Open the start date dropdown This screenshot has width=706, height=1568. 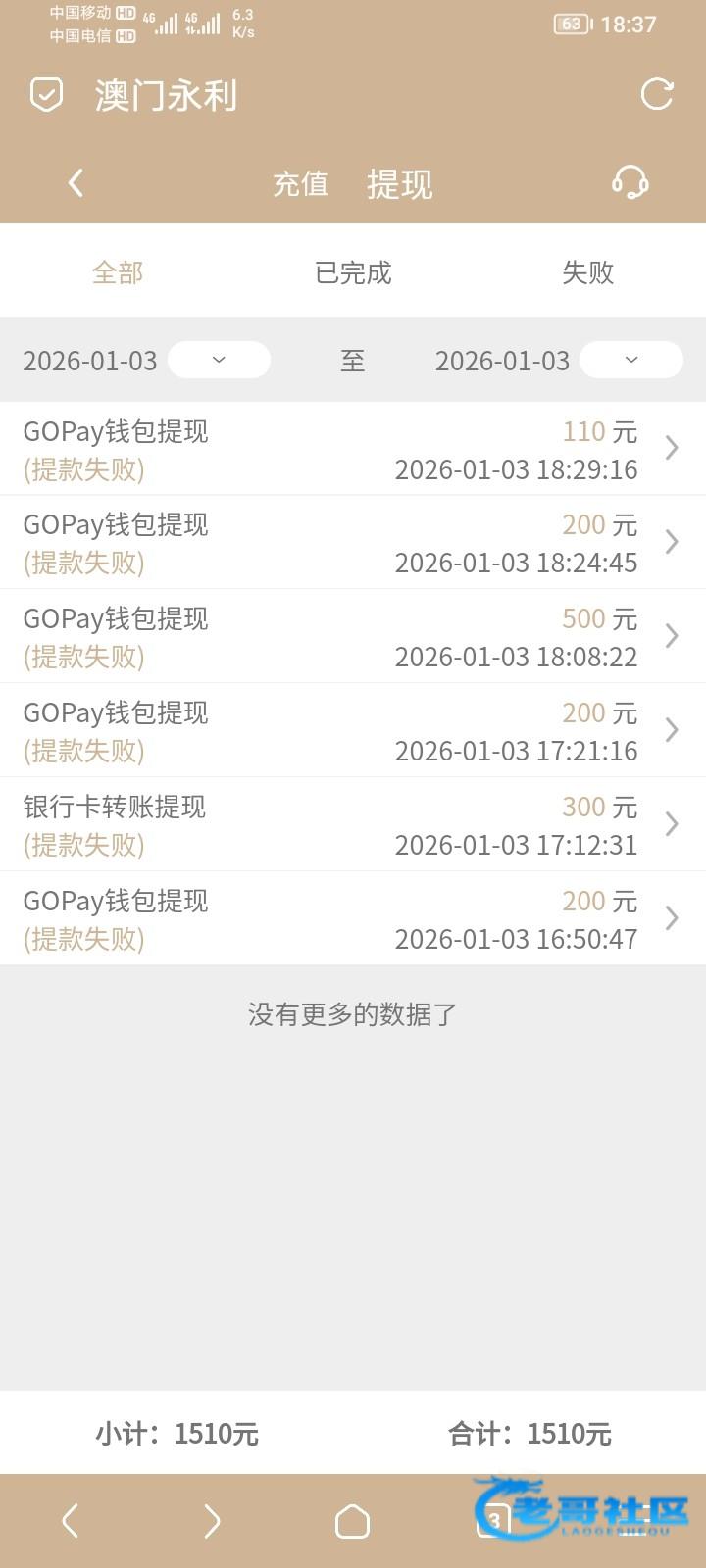[219, 360]
